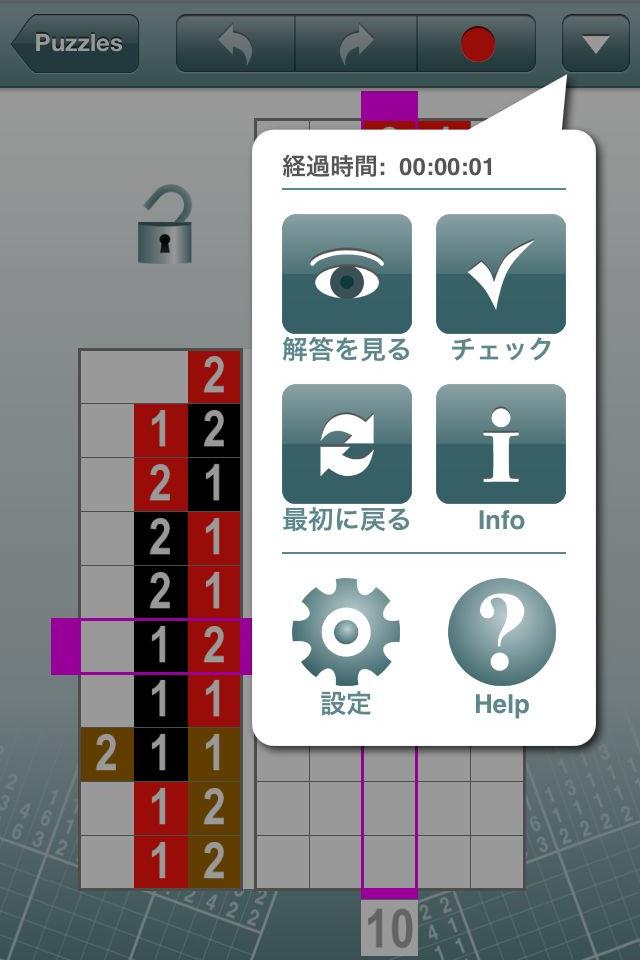This screenshot has width=640, height=960.
Task: Restart the puzzle with 最初に戻る
Action: pos(346,444)
